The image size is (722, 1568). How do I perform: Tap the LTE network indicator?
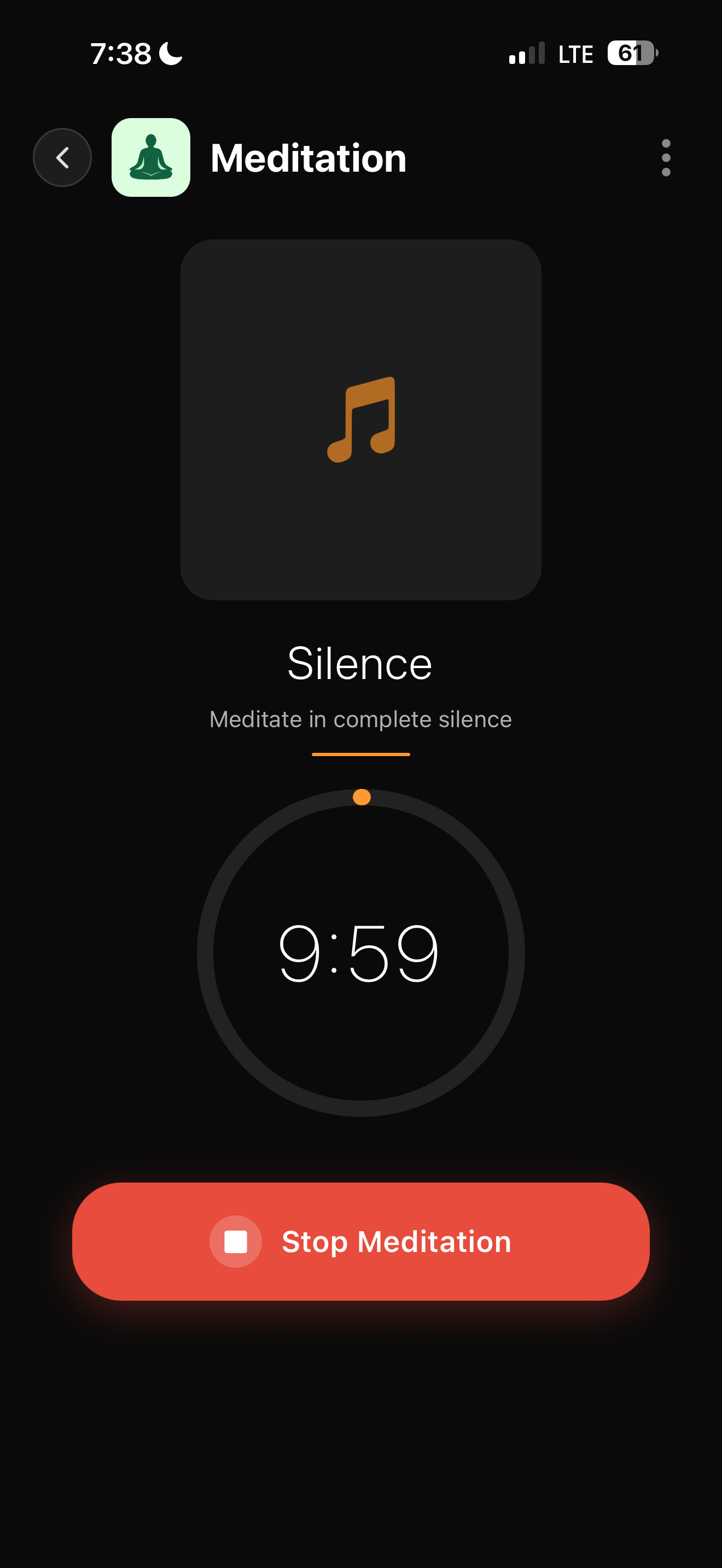(x=575, y=54)
